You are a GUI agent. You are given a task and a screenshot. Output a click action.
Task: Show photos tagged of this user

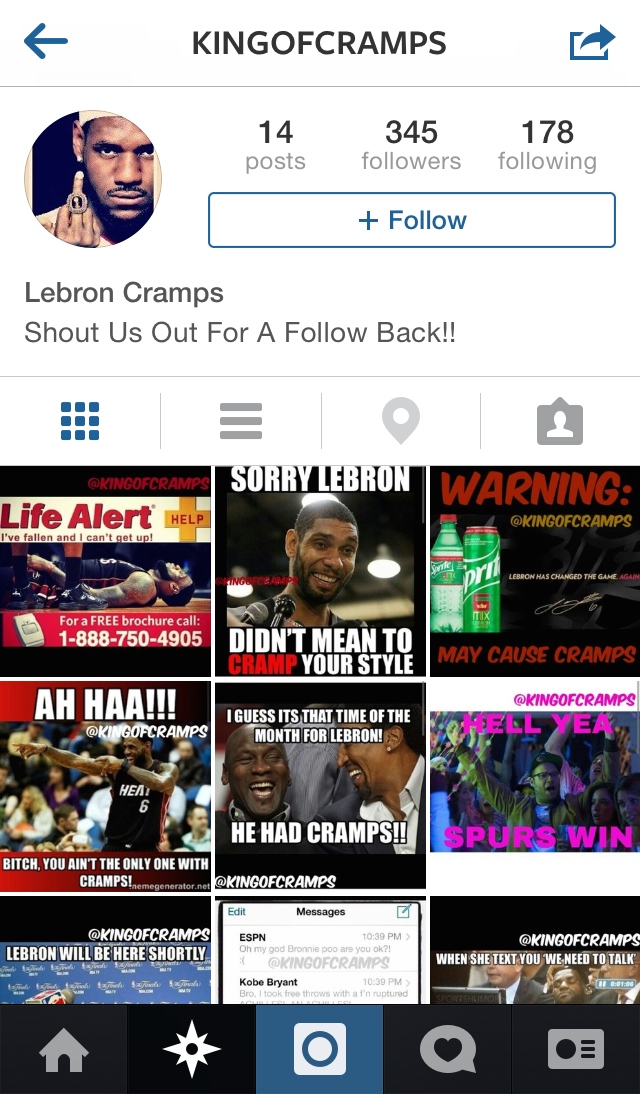coord(560,421)
